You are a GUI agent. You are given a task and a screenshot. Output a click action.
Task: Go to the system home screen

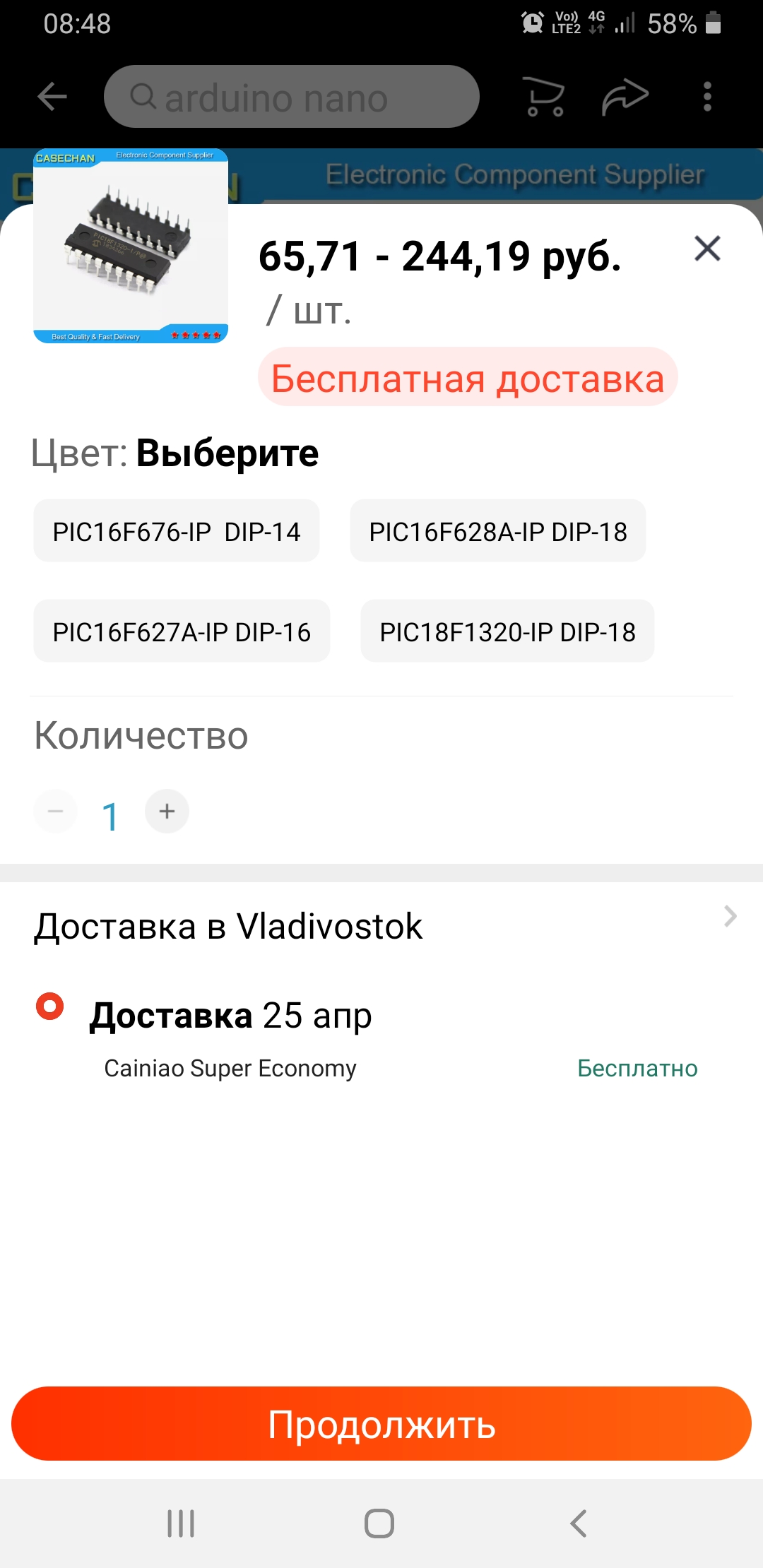(x=379, y=1524)
